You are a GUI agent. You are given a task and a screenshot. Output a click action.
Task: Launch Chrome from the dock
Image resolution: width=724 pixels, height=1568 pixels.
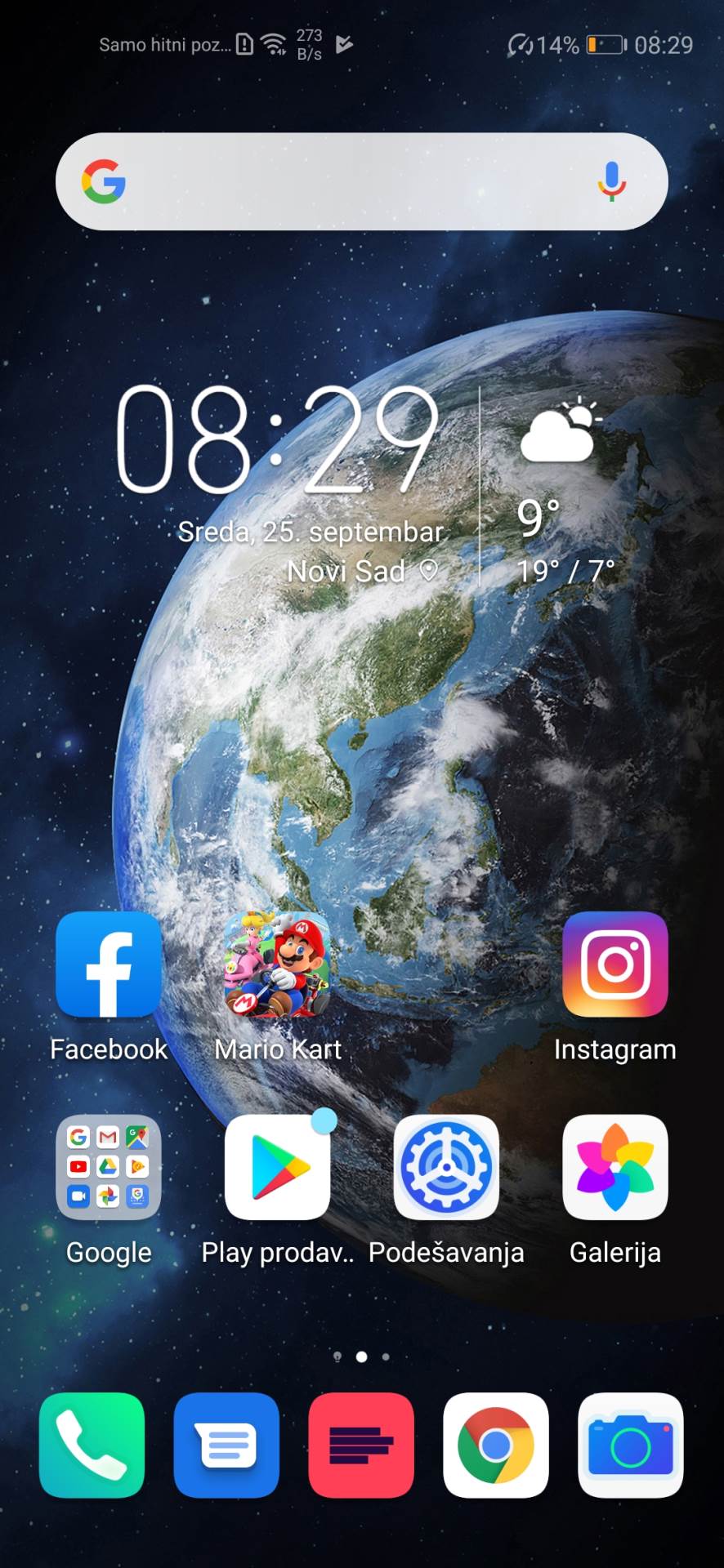coord(496,1444)
